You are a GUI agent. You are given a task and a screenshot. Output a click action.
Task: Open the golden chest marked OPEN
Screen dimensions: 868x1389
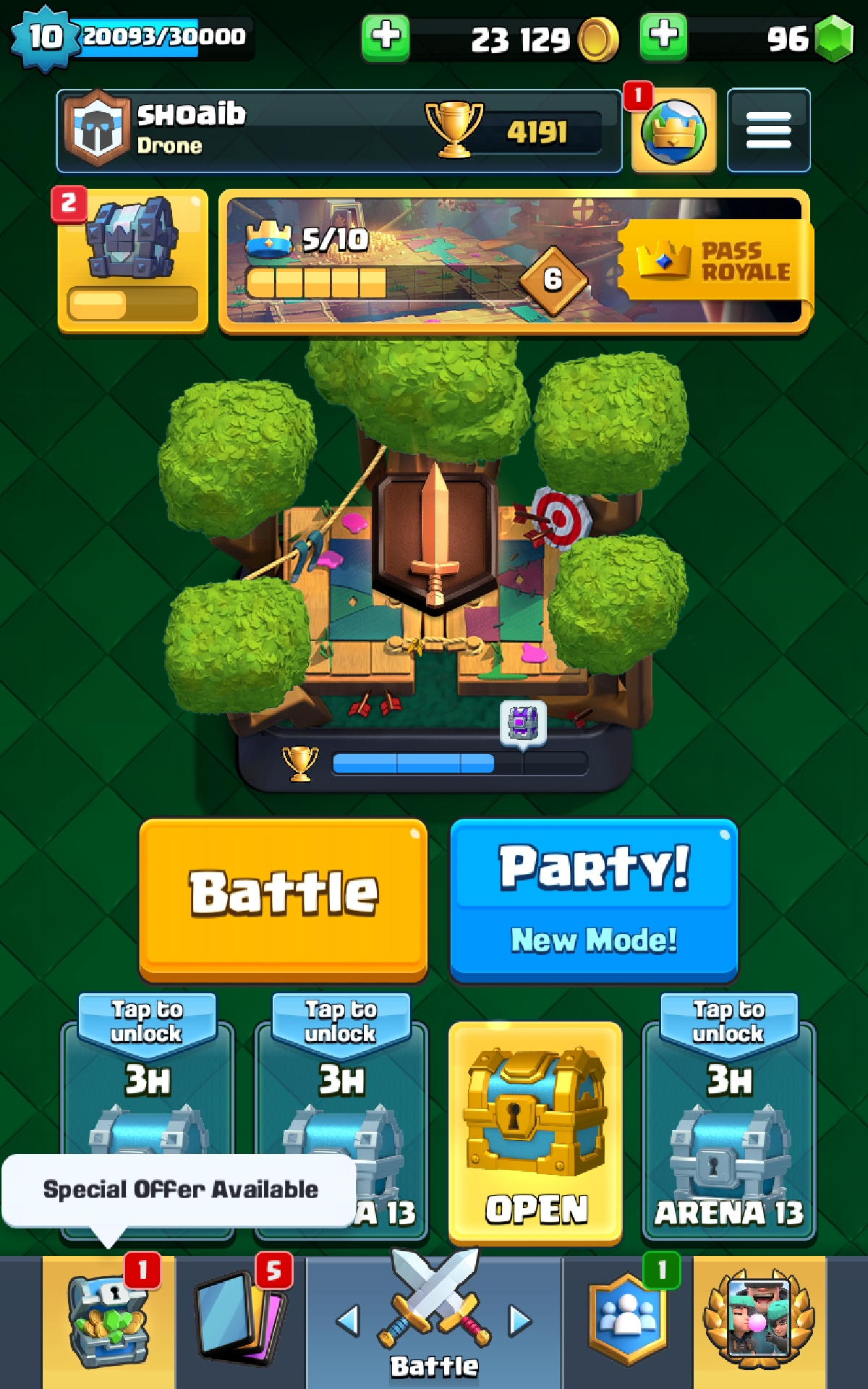pyautogui.click(x=535, y=1131)
